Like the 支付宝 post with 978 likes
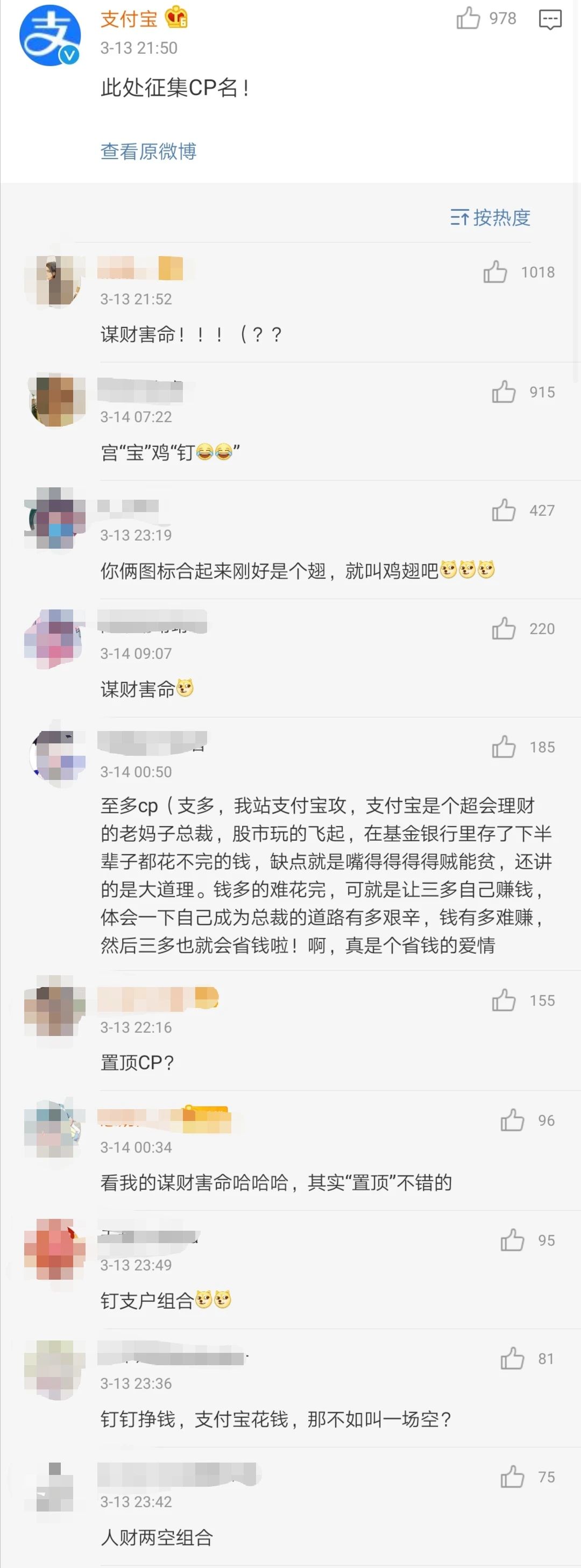581x1568 pixels. pos(469,19)
